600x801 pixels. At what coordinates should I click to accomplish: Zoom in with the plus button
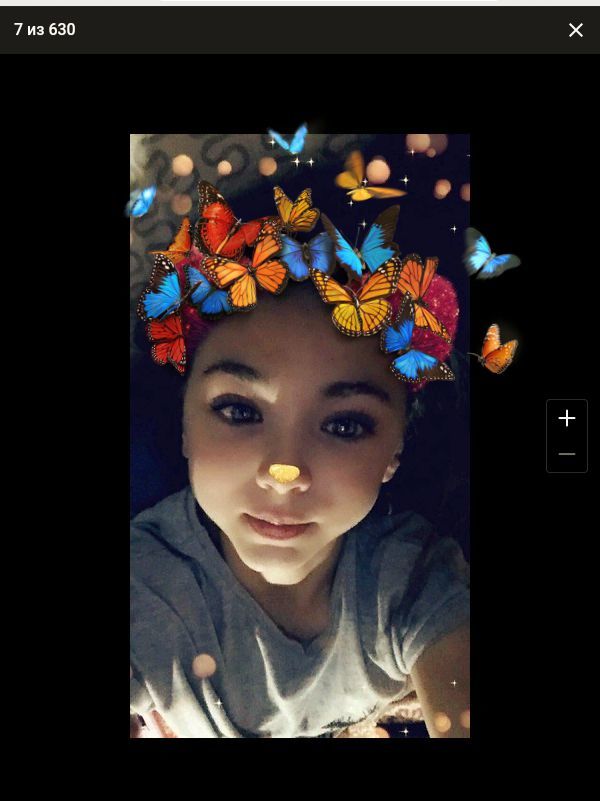pyautogui.click(x=567, y=418)
